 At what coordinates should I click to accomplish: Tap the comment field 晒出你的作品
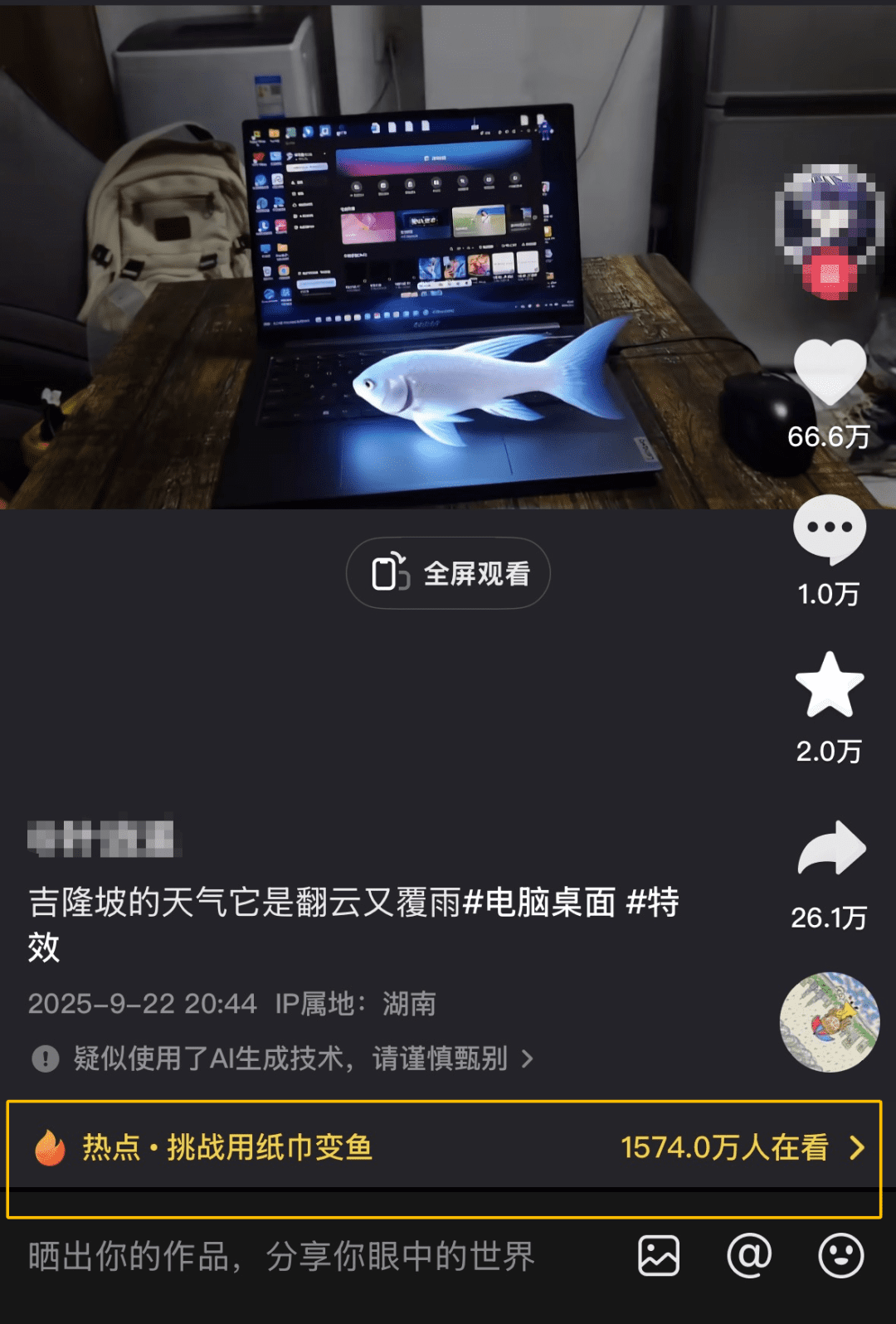pos(282,1256)
